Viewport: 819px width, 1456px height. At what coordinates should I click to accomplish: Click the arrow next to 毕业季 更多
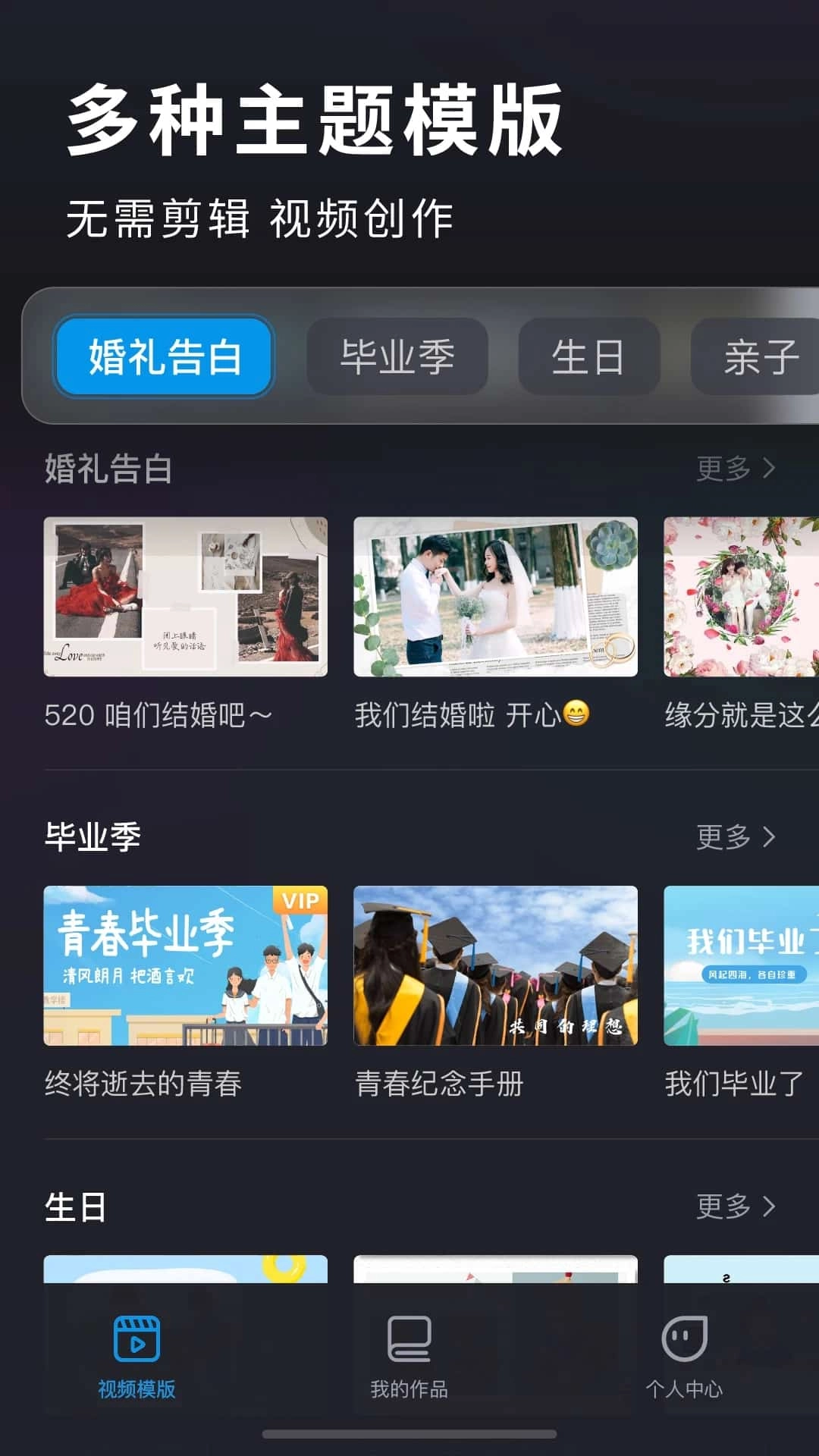(767, 834)
